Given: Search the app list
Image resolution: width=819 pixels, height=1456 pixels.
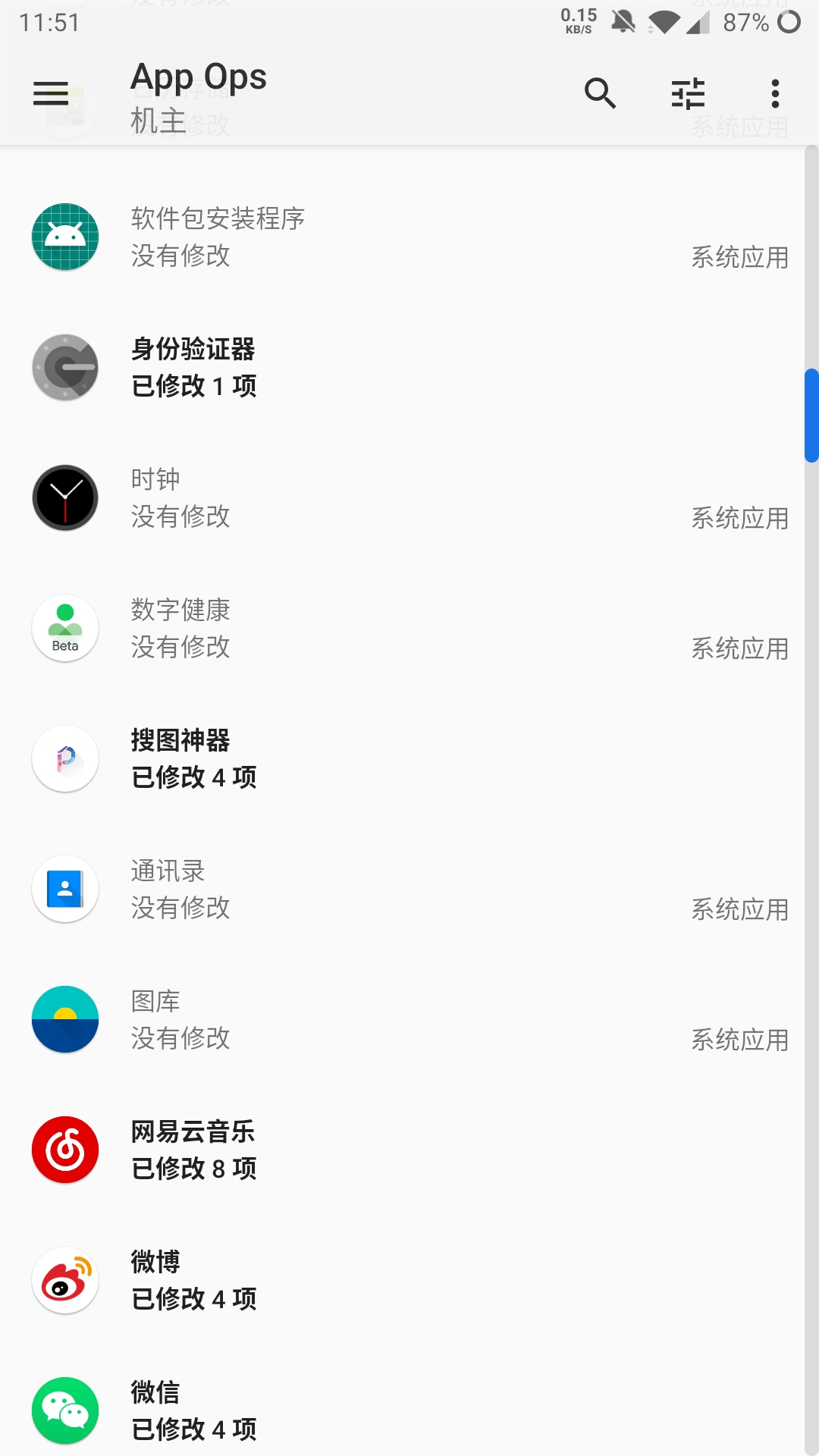Looking at the screenshot, I should 600,94.
